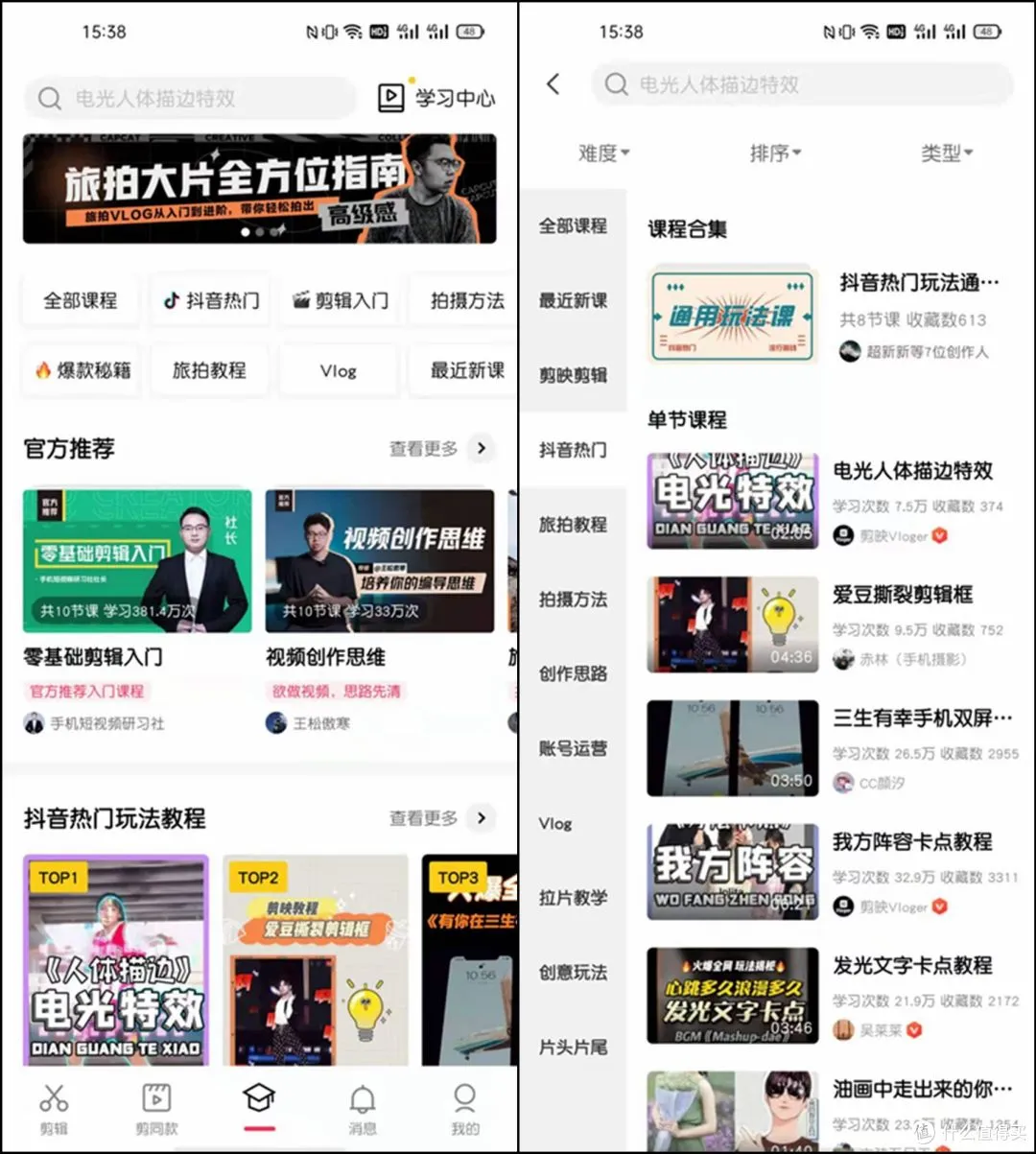Tap the fire icon on 爆款秘籍

coord(43,370)
